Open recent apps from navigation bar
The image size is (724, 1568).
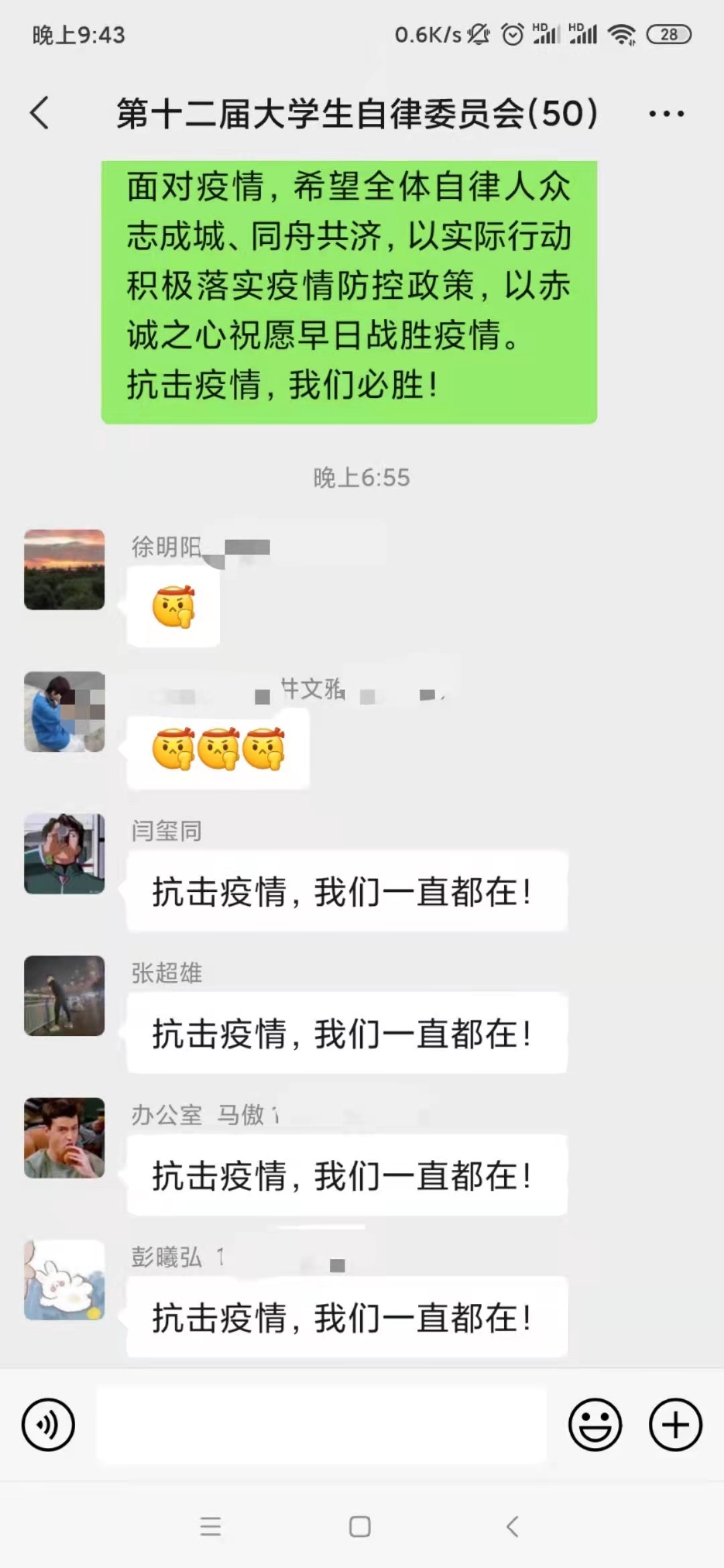(x=210, y=1526)
